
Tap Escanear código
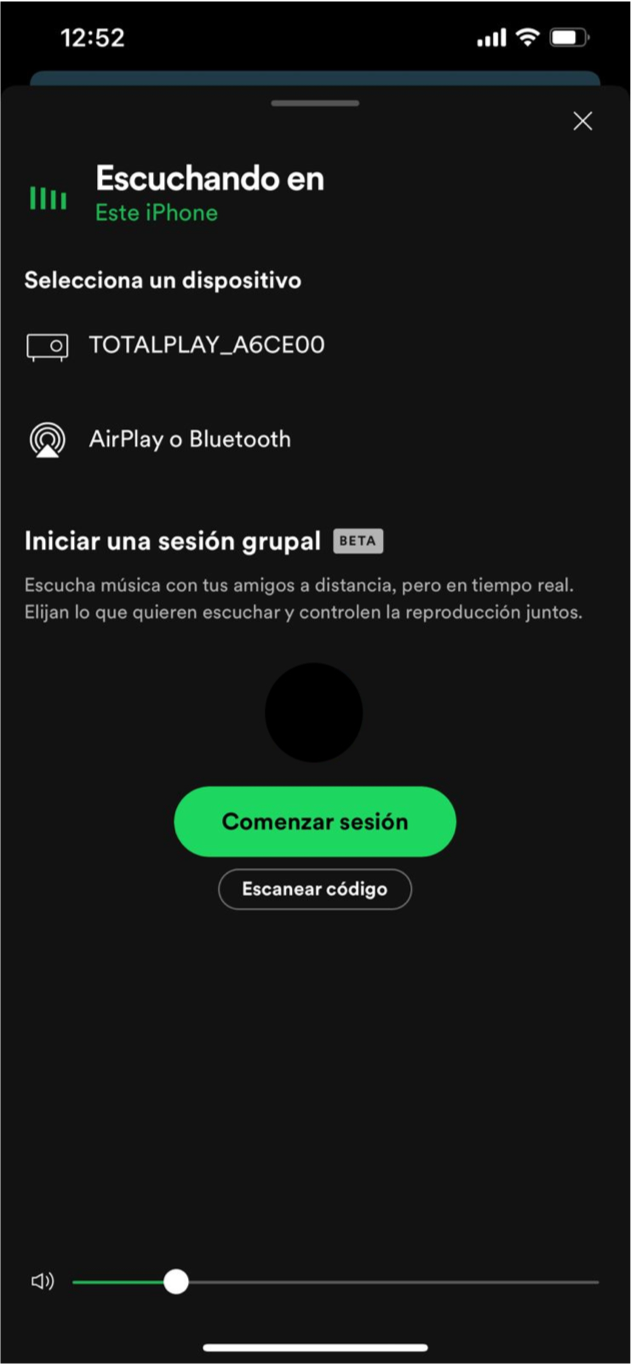(315, 889)
